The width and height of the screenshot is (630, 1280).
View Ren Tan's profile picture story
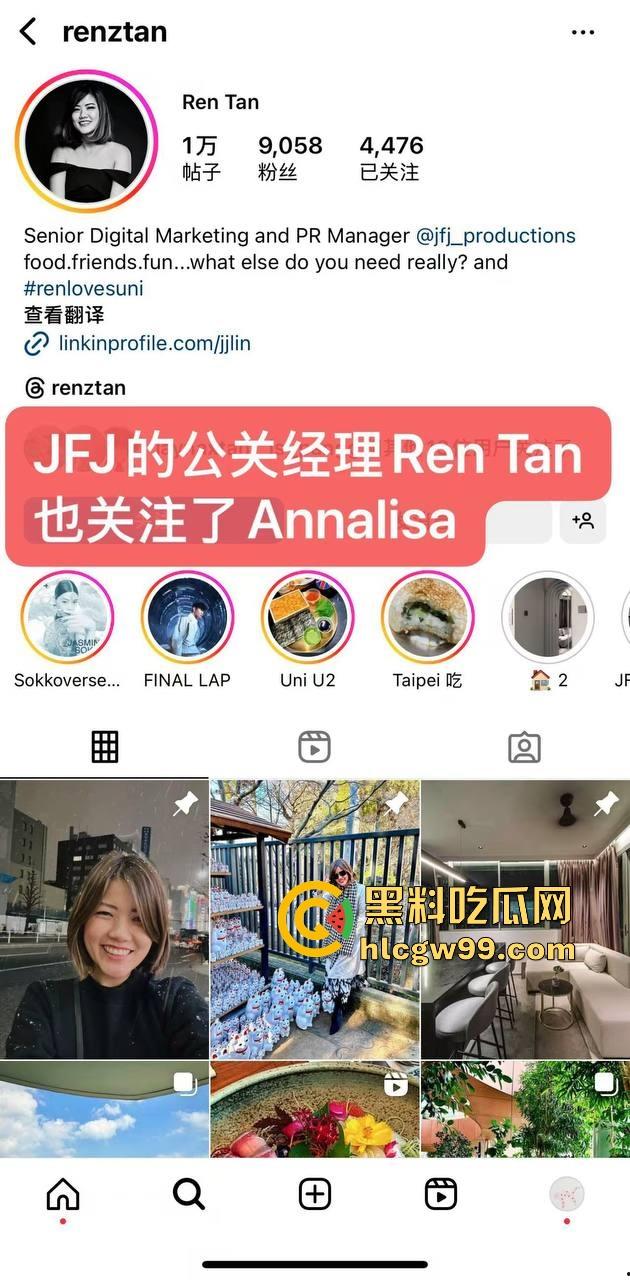click(x=87, y=141)
